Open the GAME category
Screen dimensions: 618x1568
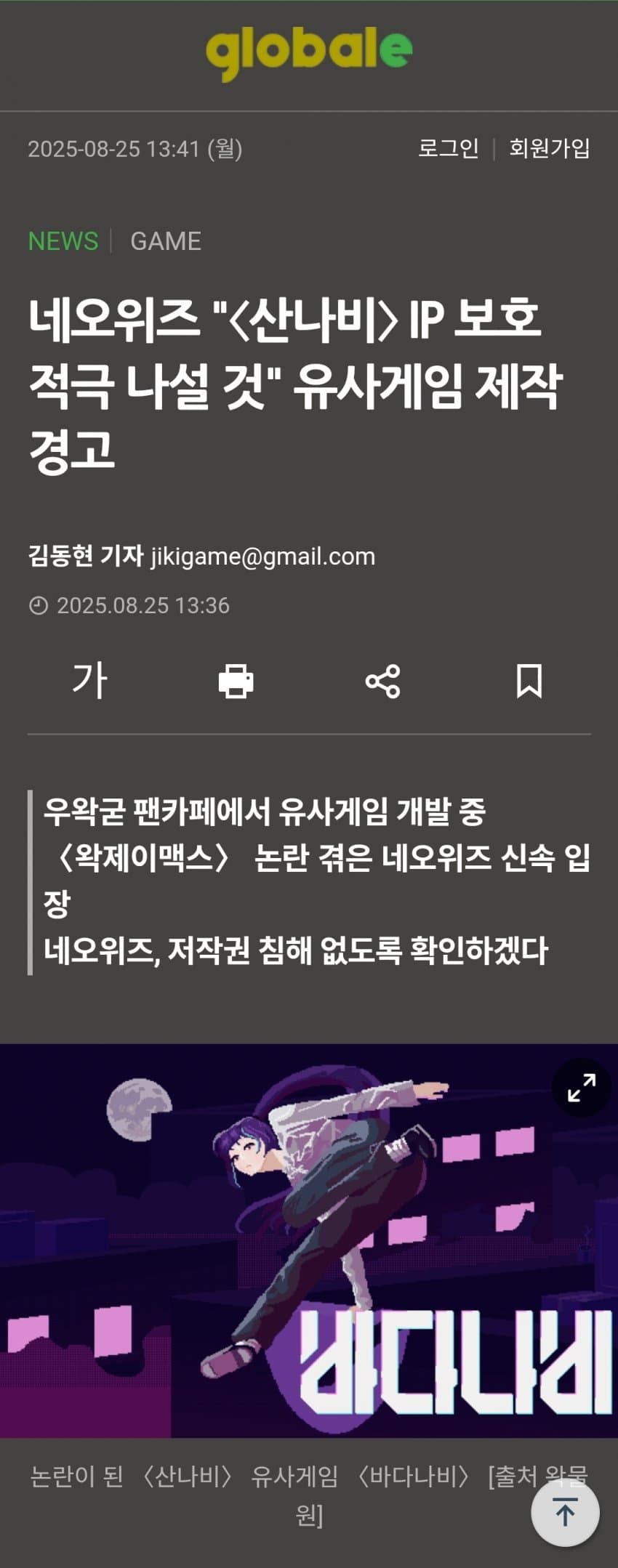coord(166,241)
